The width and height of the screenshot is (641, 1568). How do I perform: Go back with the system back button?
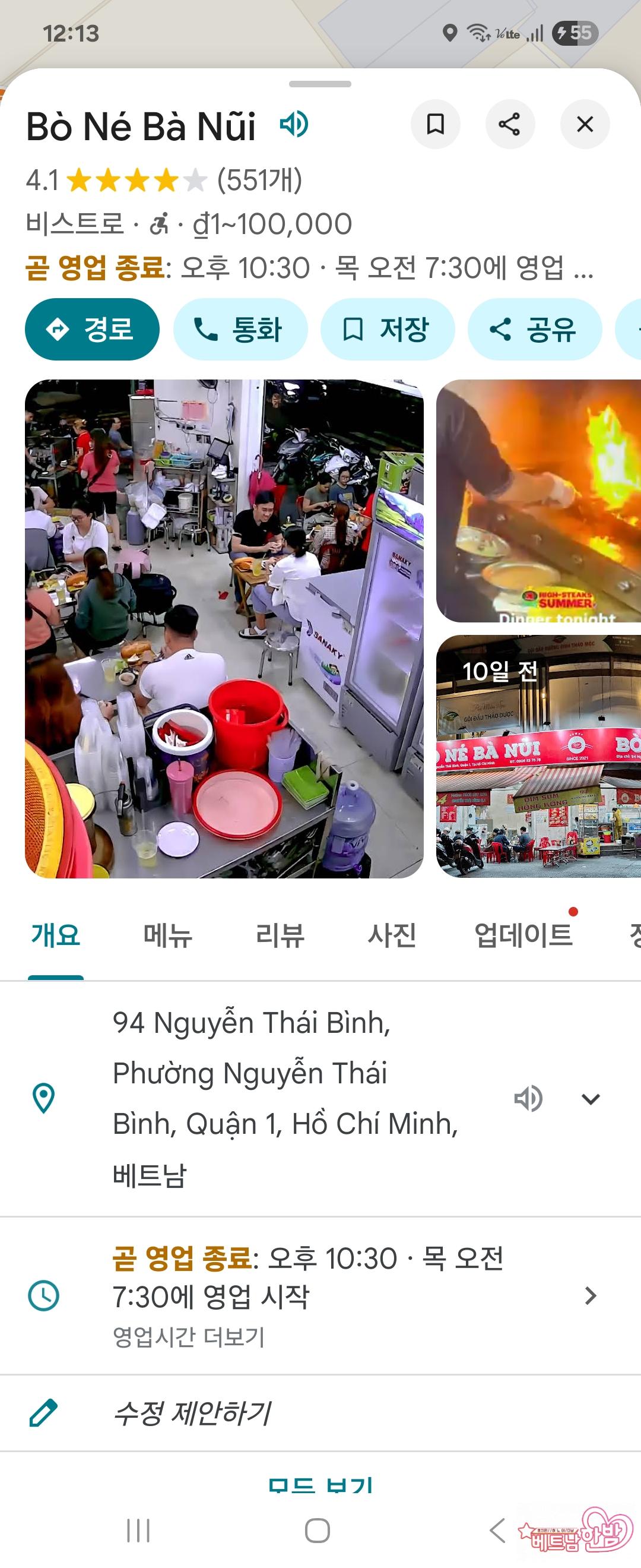coord(497,1530)
